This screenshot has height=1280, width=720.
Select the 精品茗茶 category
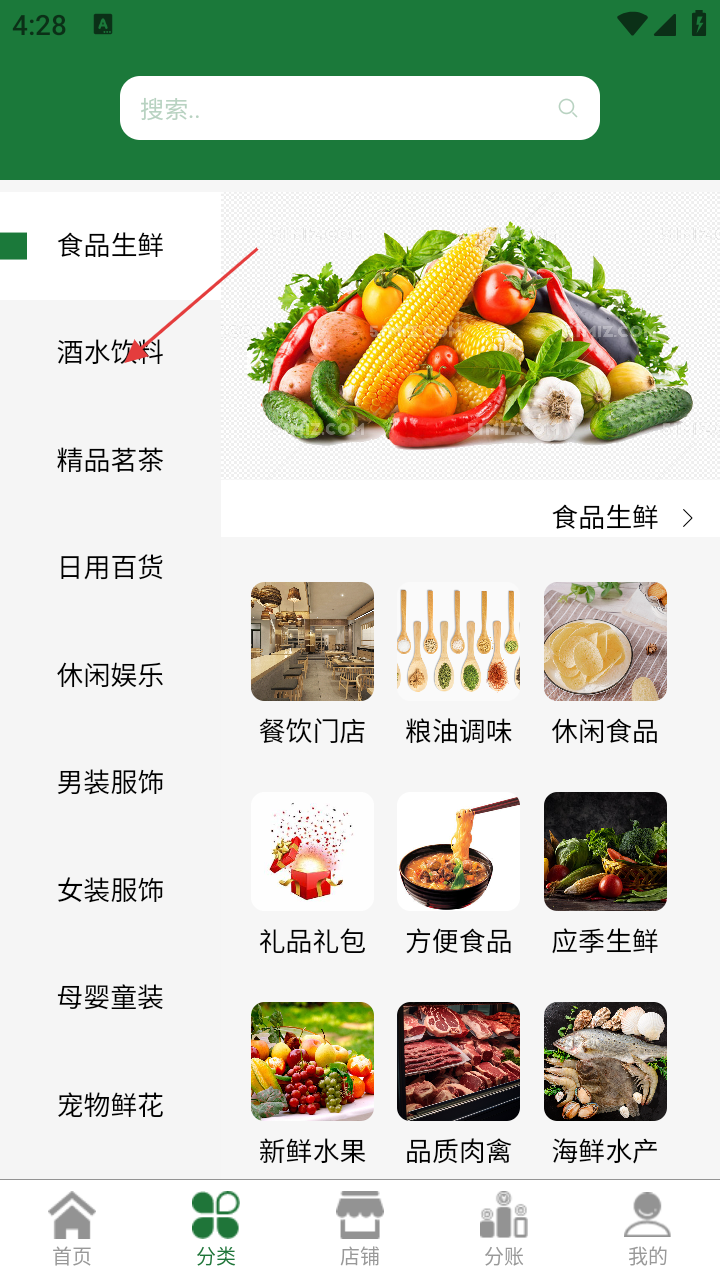click(110, 460)
